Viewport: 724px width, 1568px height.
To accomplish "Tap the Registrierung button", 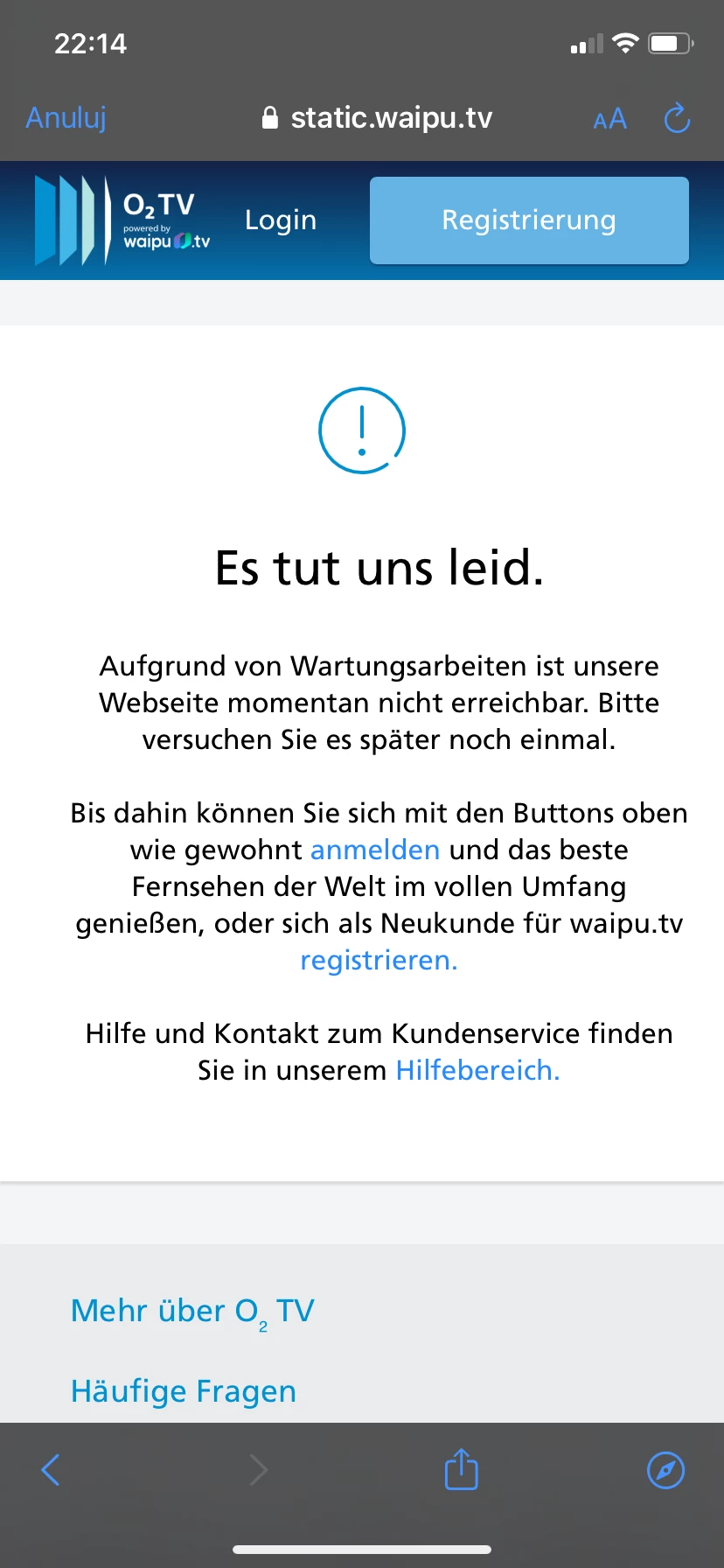I will point(529,220).
